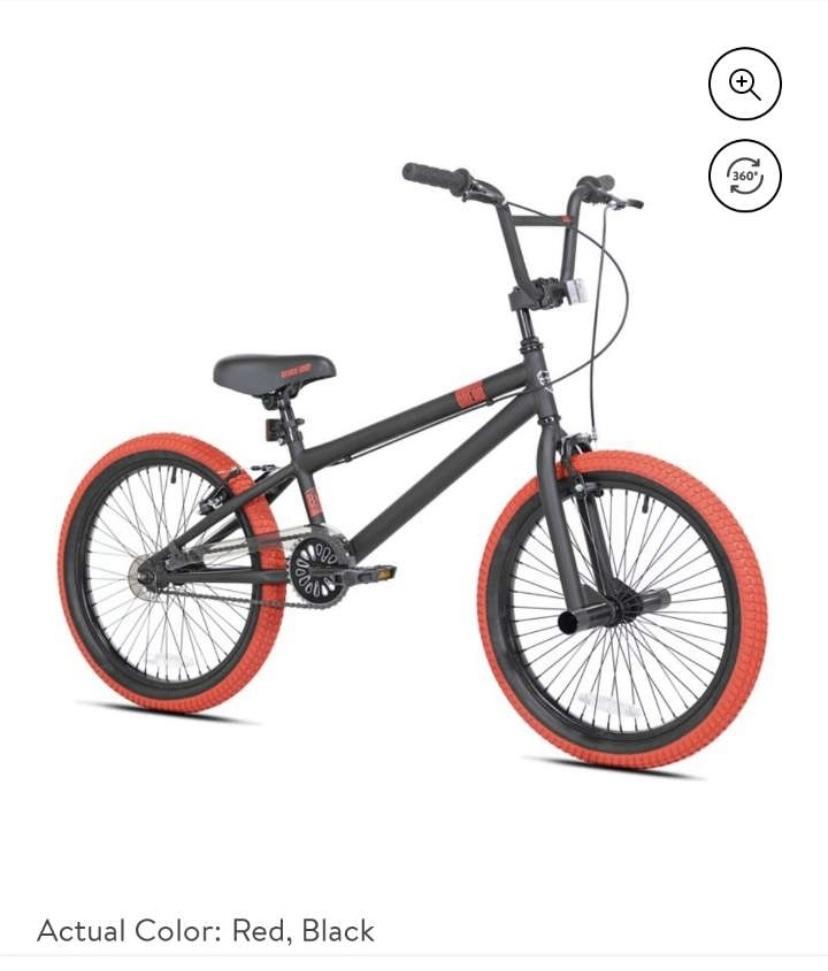
Task: Open the 360° view of the bike
Action: (744, 176)
